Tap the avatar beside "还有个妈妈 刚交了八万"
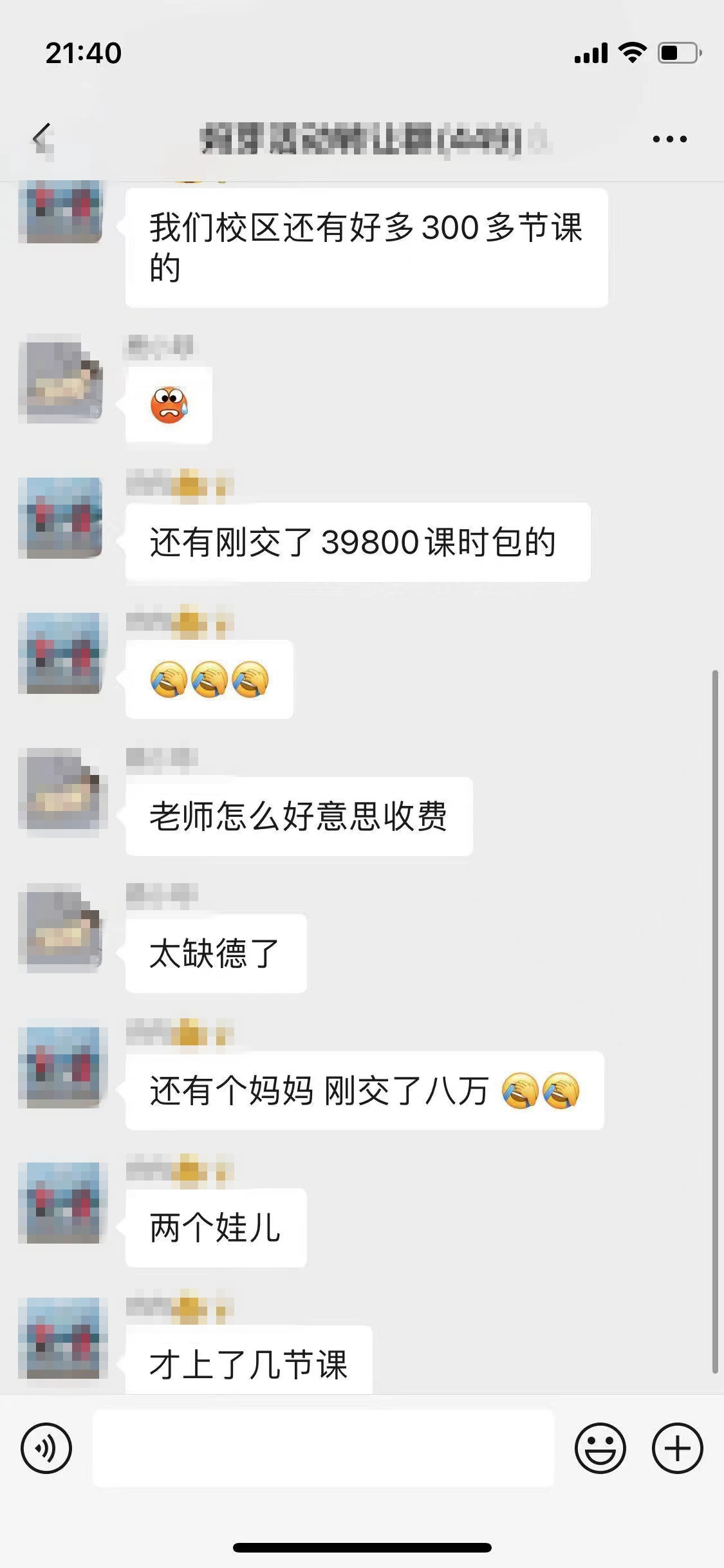The image size is (724, 1568). coord(60,1066)
